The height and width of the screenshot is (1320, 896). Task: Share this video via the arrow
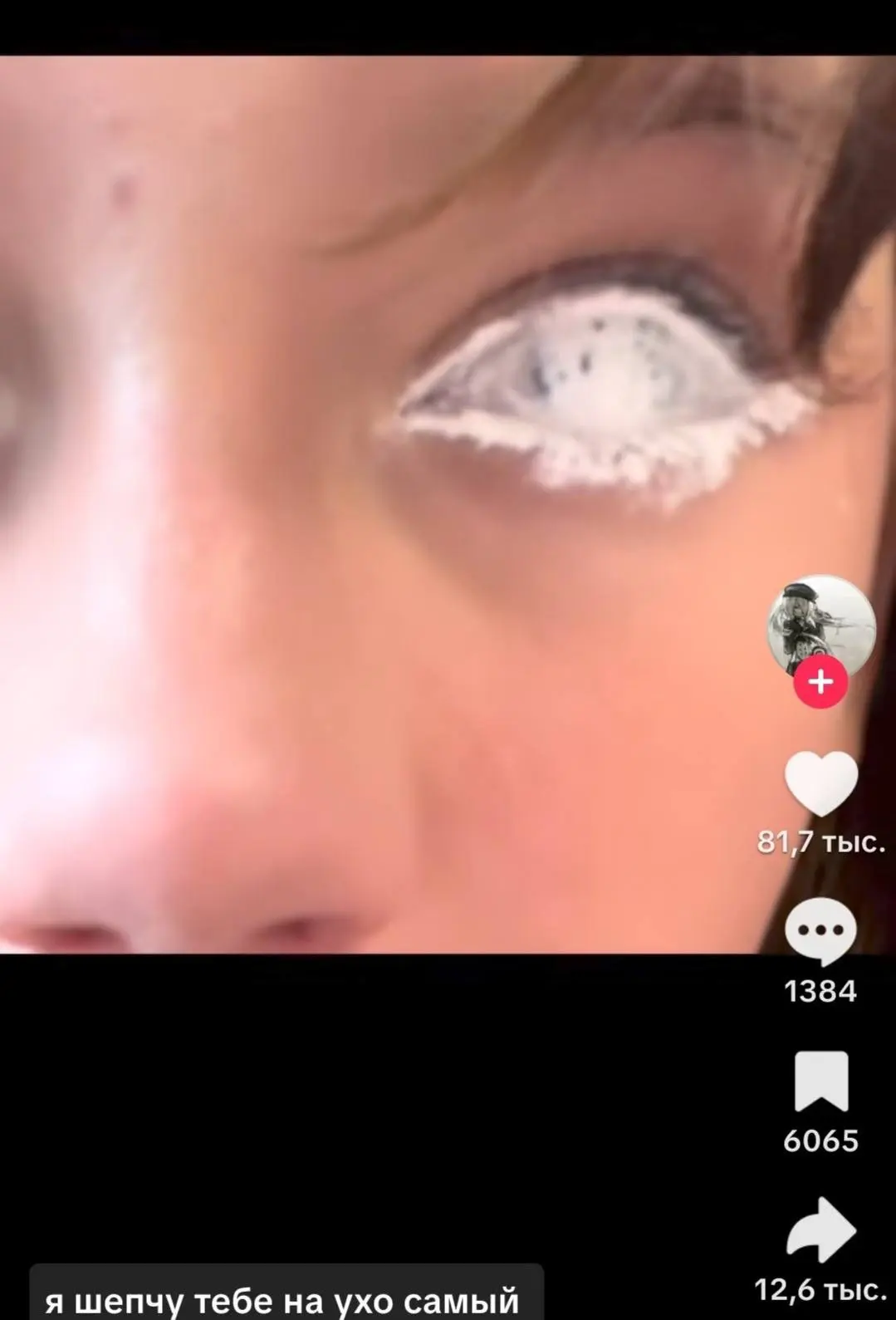coord(820,1230)
